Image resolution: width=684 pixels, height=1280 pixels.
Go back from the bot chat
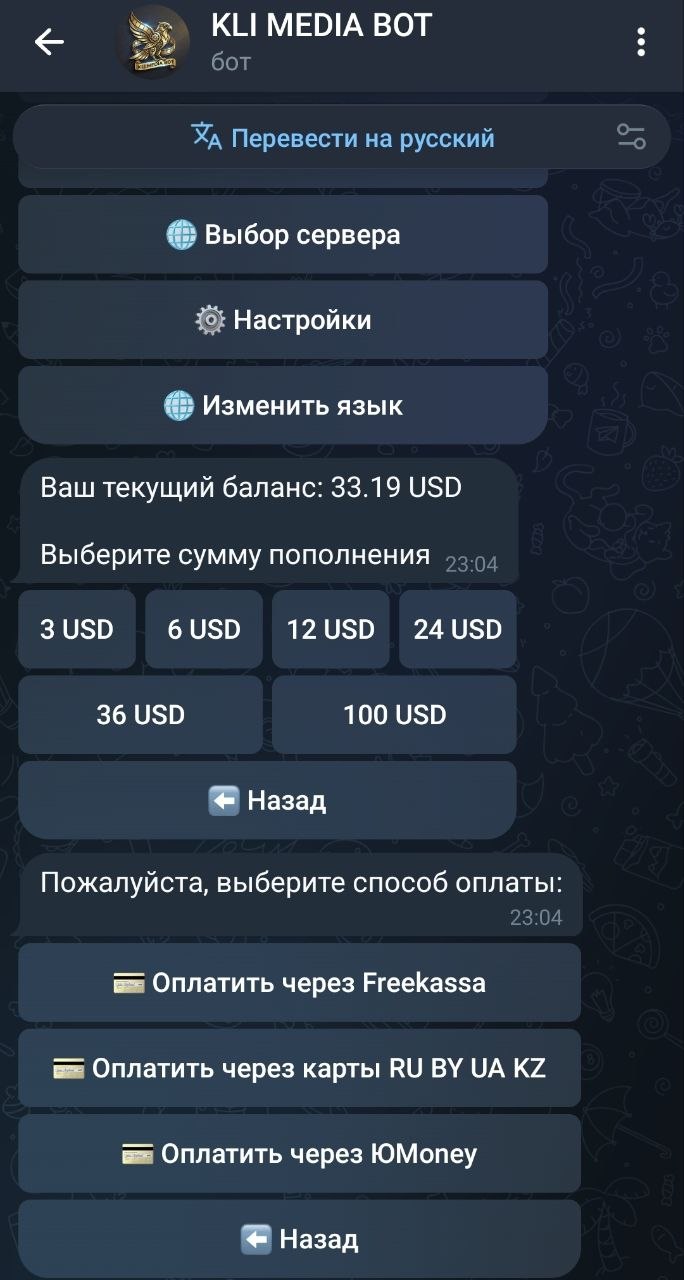(49, 42)
